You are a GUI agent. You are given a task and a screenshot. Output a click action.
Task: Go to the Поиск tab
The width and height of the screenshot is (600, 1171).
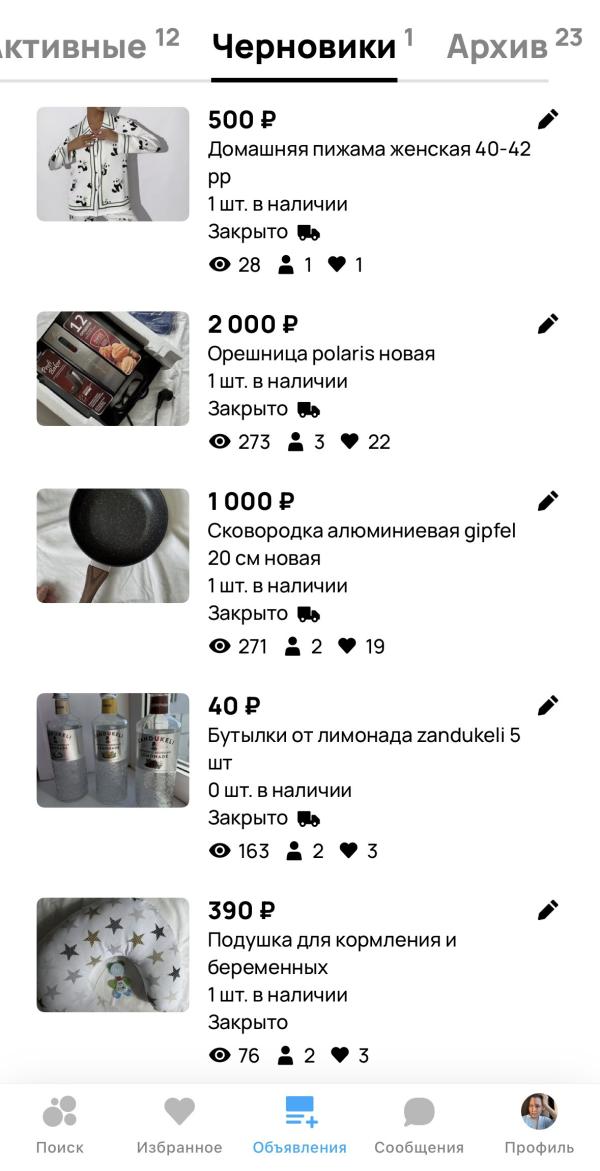tap(60, 1124)
